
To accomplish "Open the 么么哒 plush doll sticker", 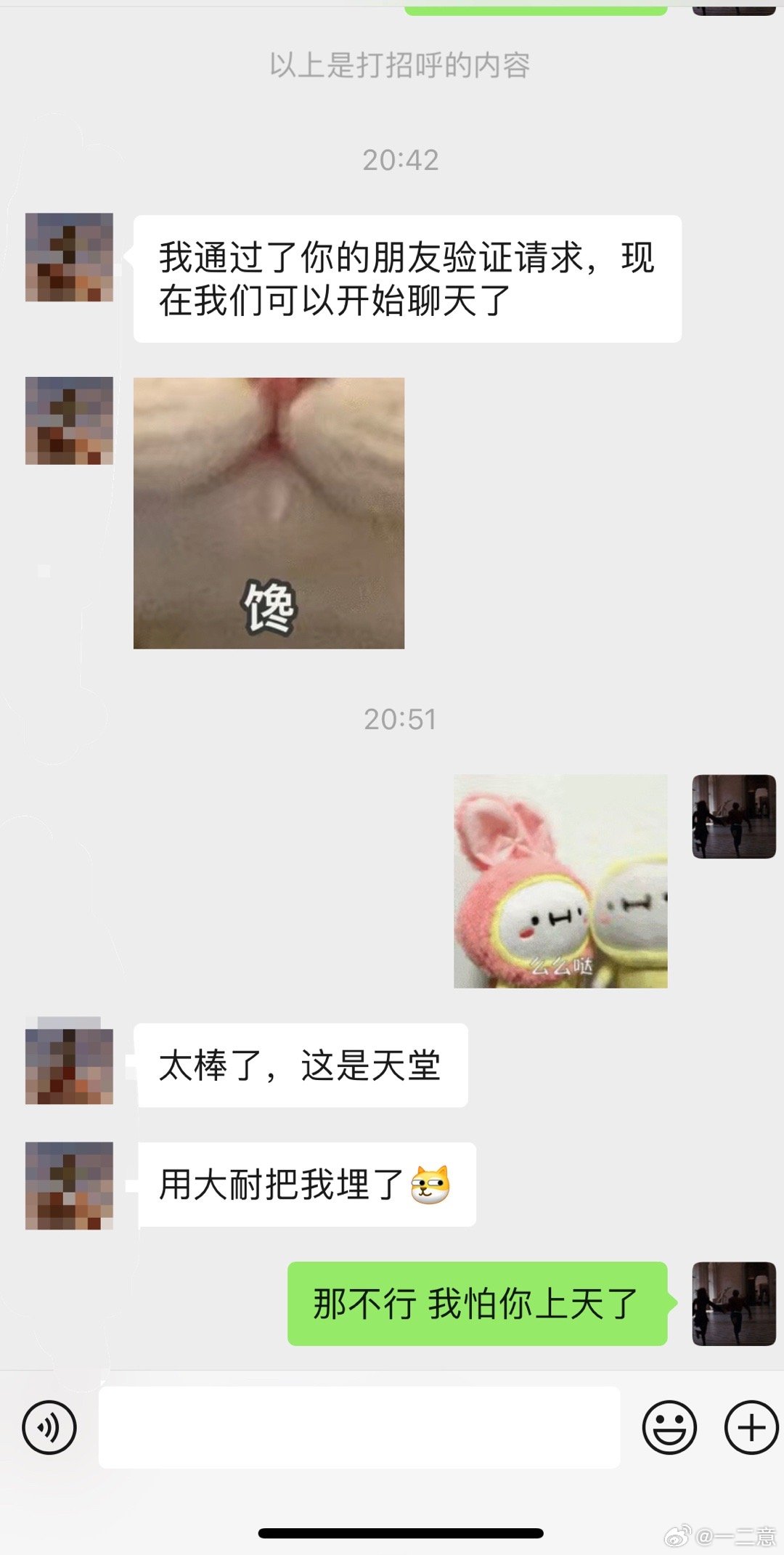I will pyautogui.click(x=560, y=881).
